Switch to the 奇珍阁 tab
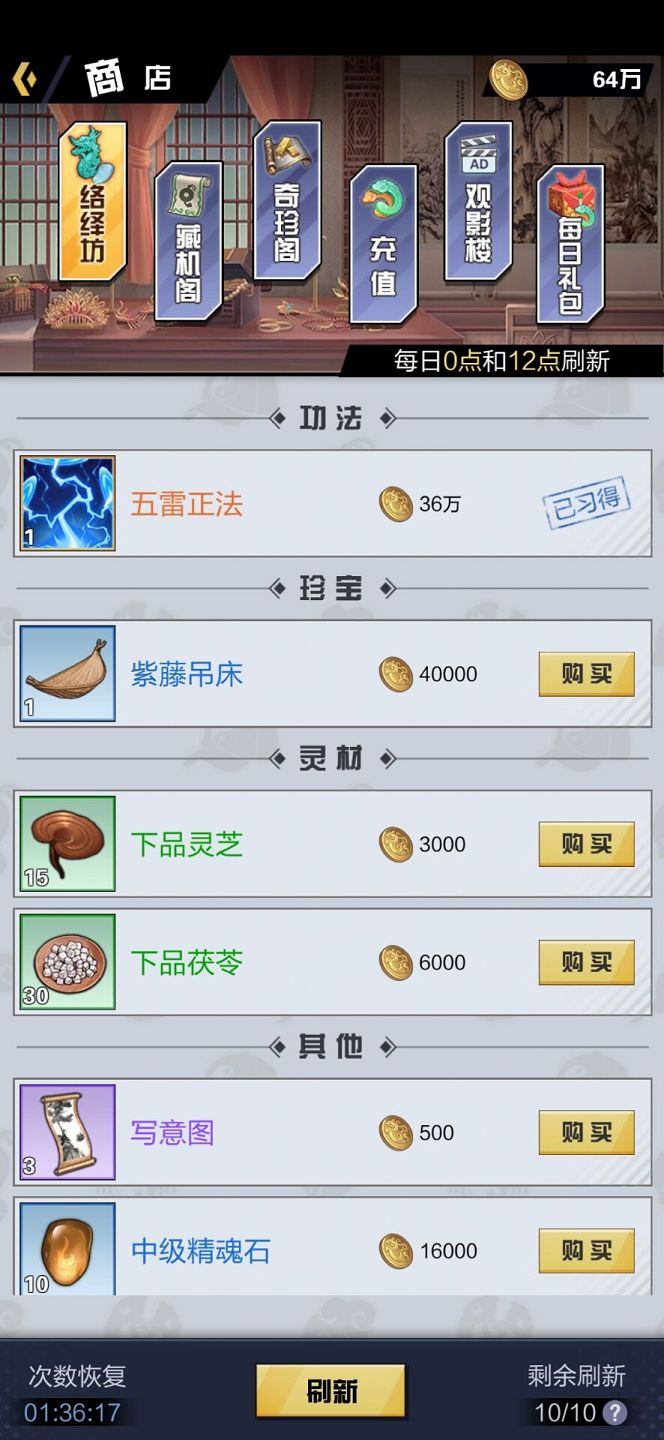Image resolution: width=664 pixels, height=1440 pixels. [287, 198]
